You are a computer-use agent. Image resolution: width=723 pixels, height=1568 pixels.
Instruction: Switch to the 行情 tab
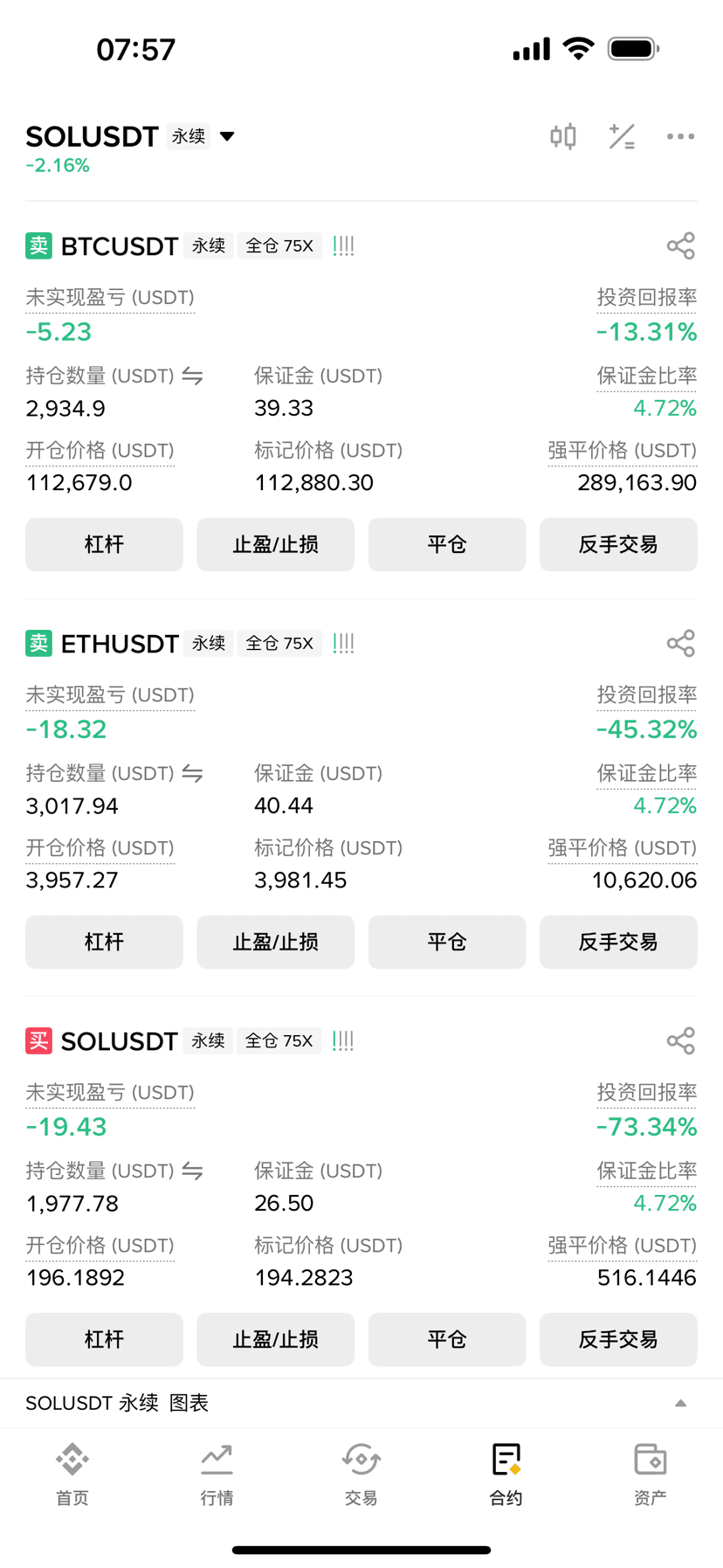217,1475
